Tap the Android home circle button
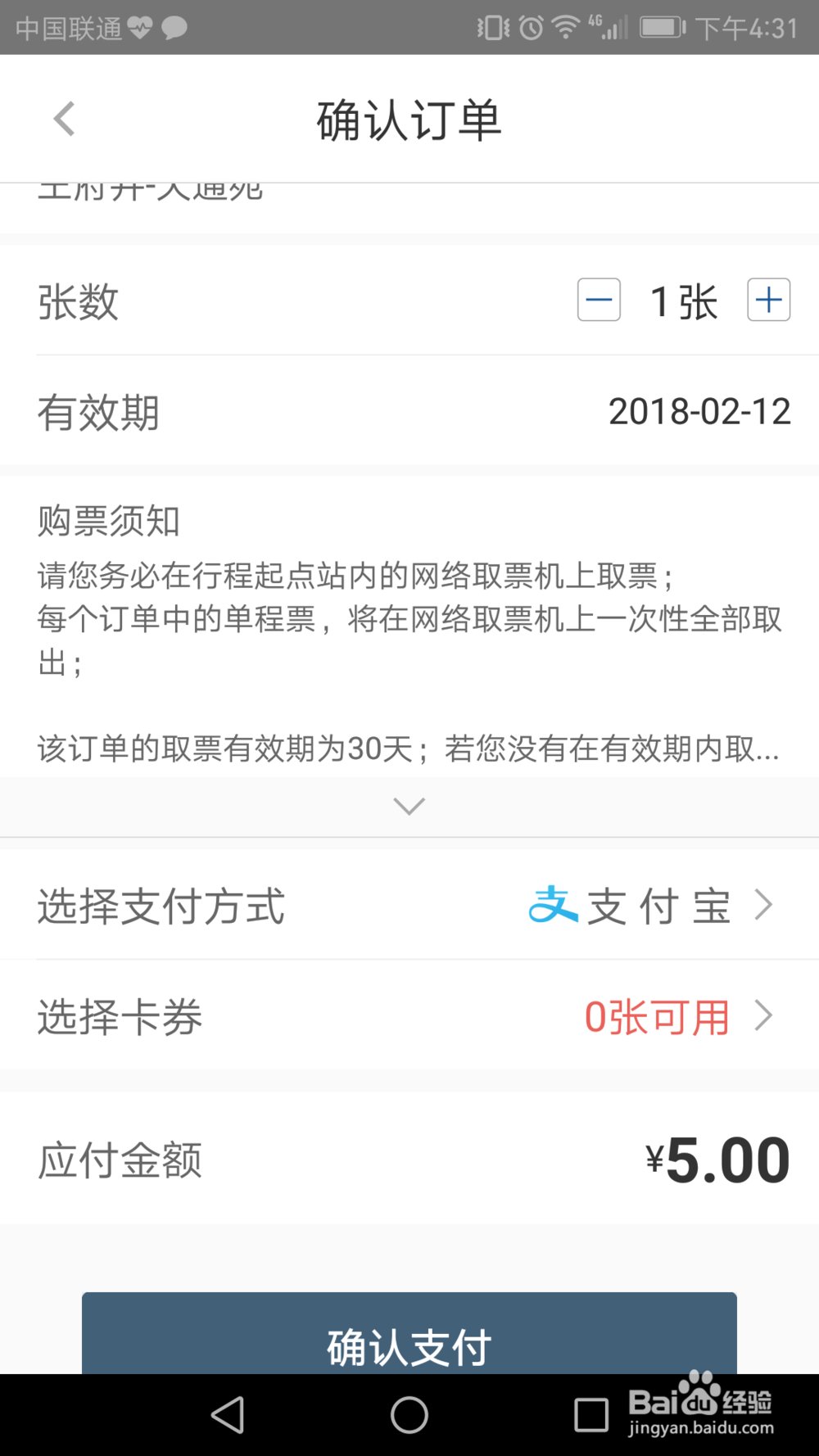Screen dimensions: 819x1456 pyautogui.click(x=409, y=1413)
